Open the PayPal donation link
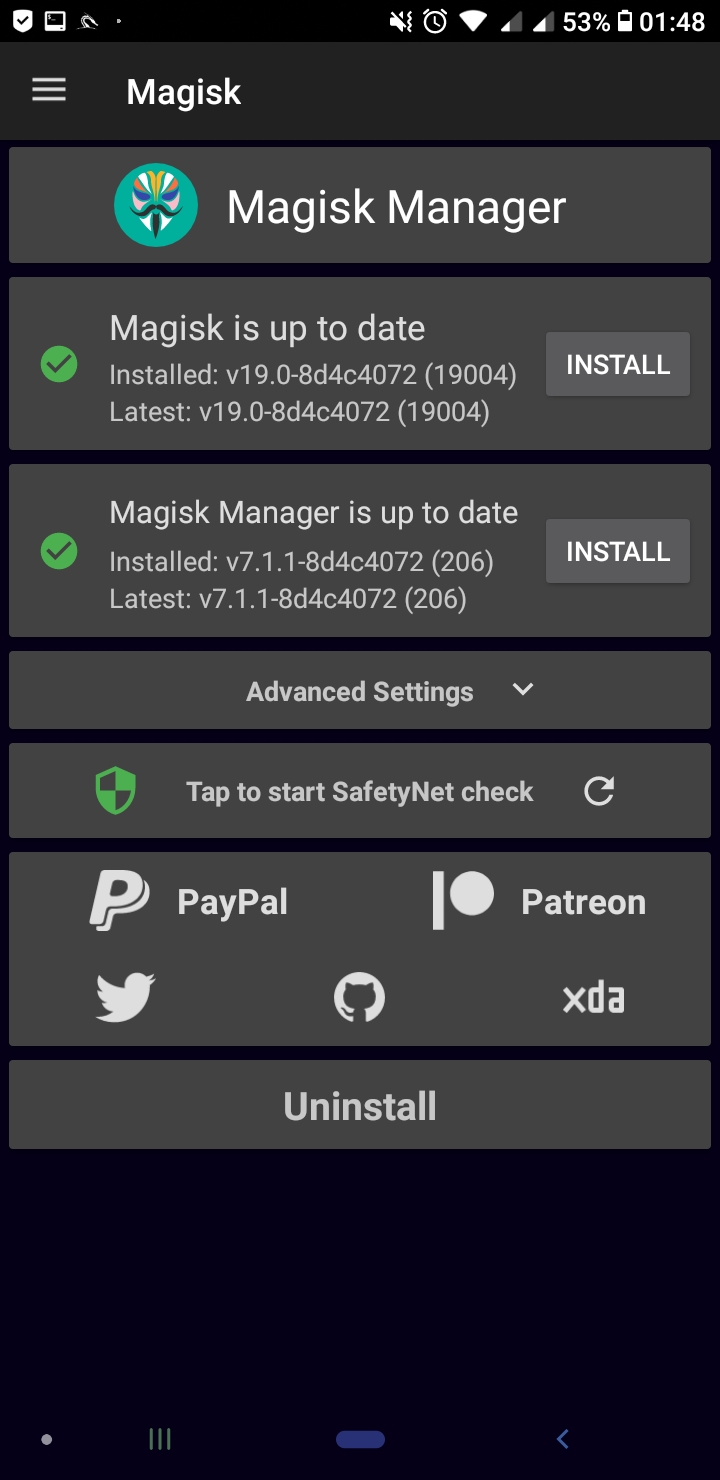The width and height of the screenshot is (720, 1480). [190, 900]
